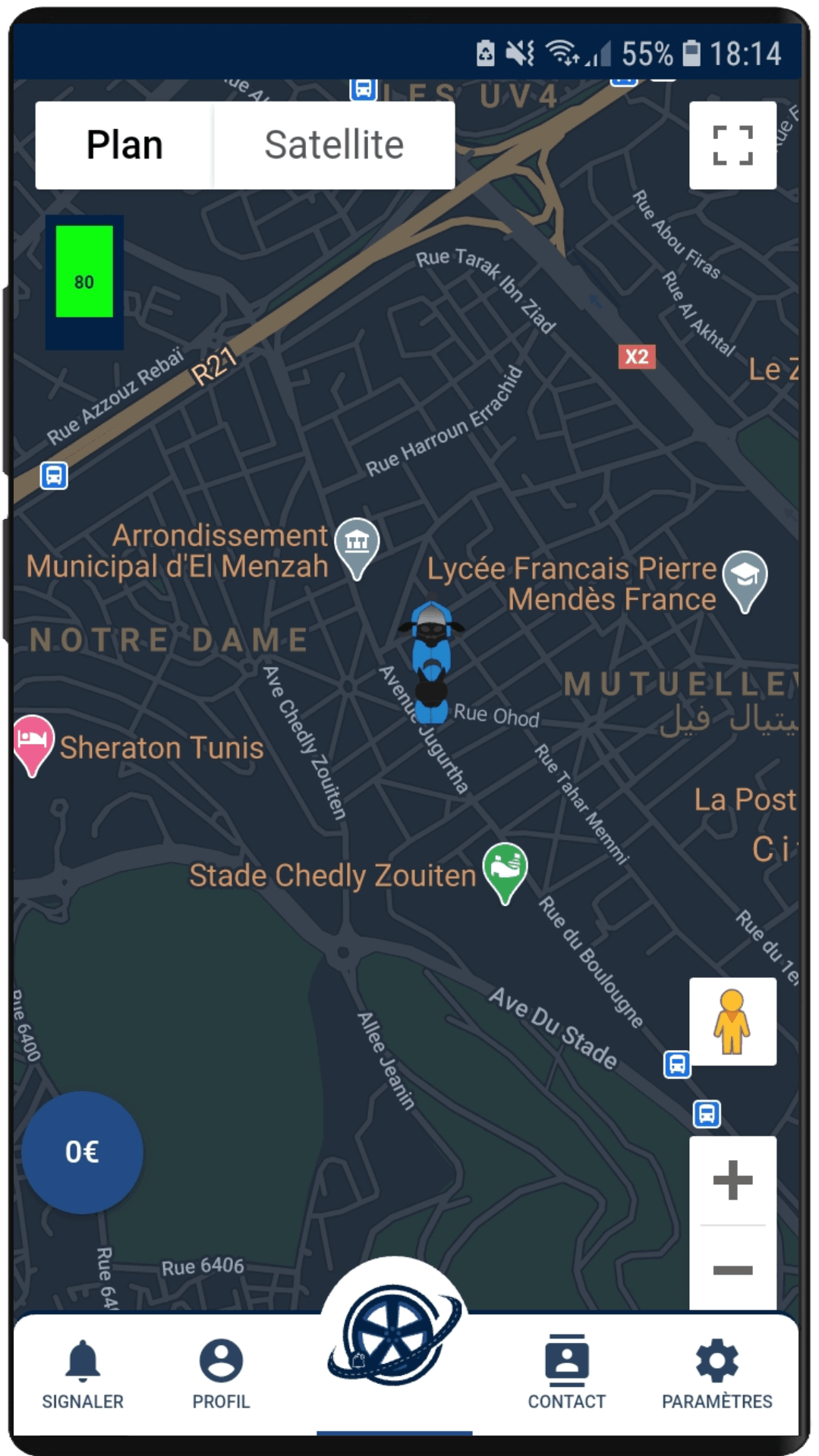This screenshot has height=1456, width=819.
Task: Tap the 0€ balance button
Action: pos(82,1152)
